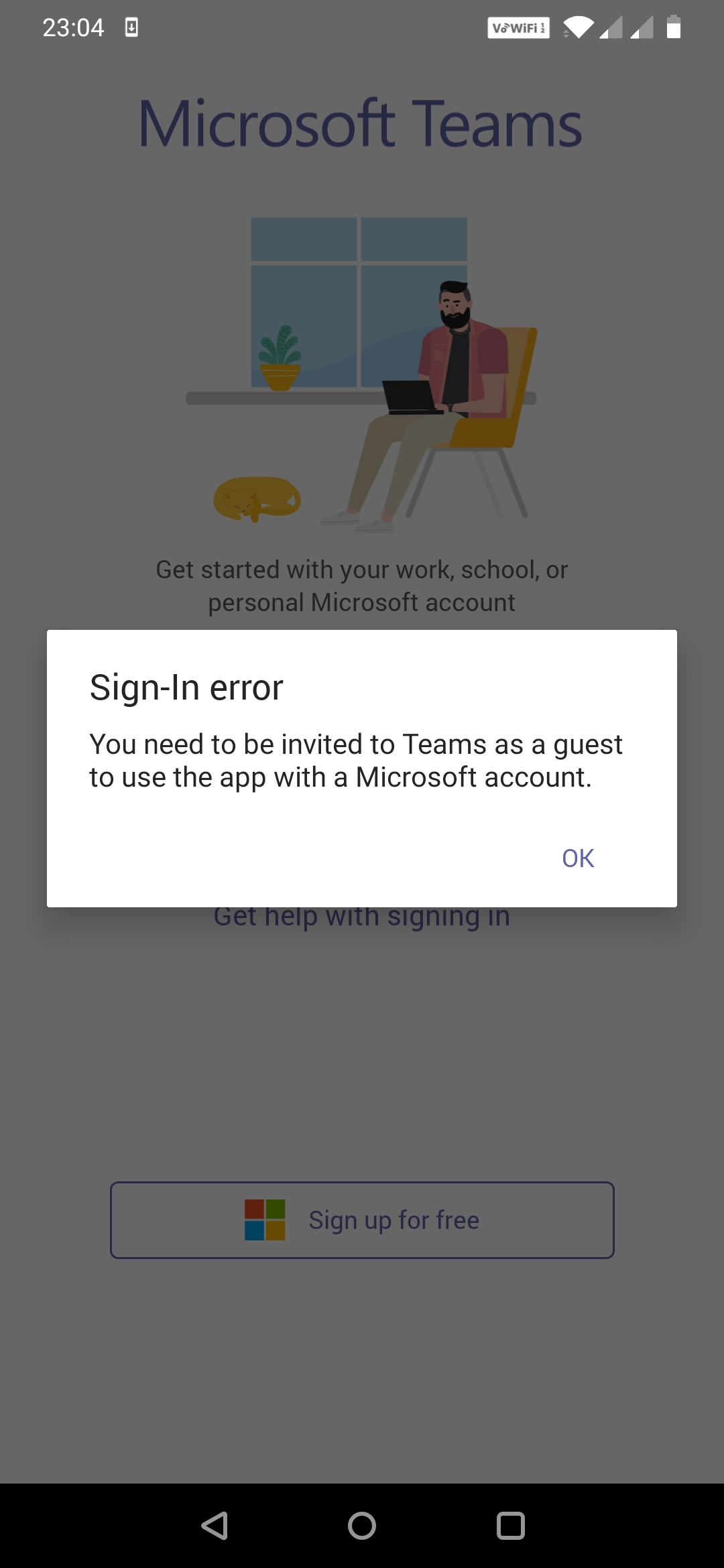Dismiss the Sign-In error with OK

click(x=578, y=858)
